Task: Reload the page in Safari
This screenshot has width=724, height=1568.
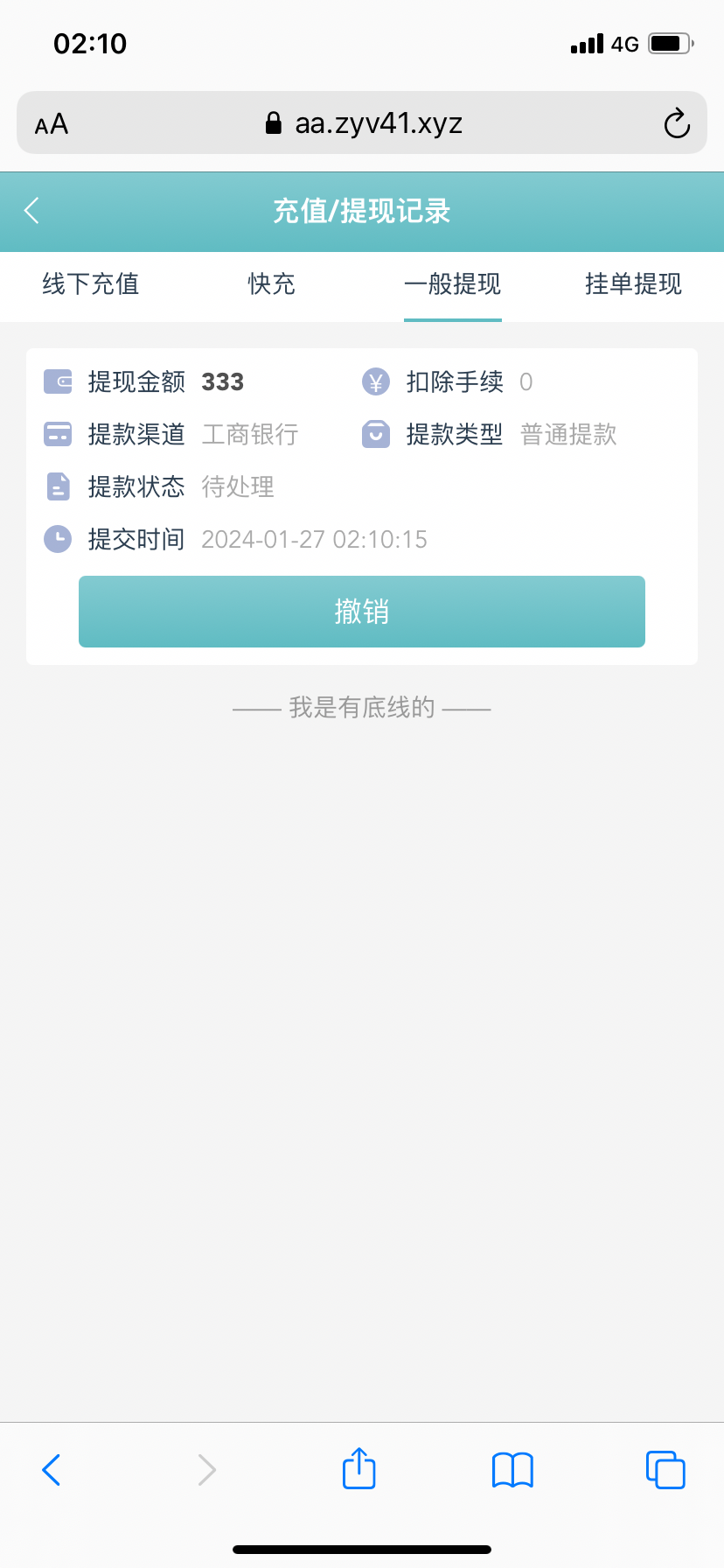Action: [x=677, y=123]
